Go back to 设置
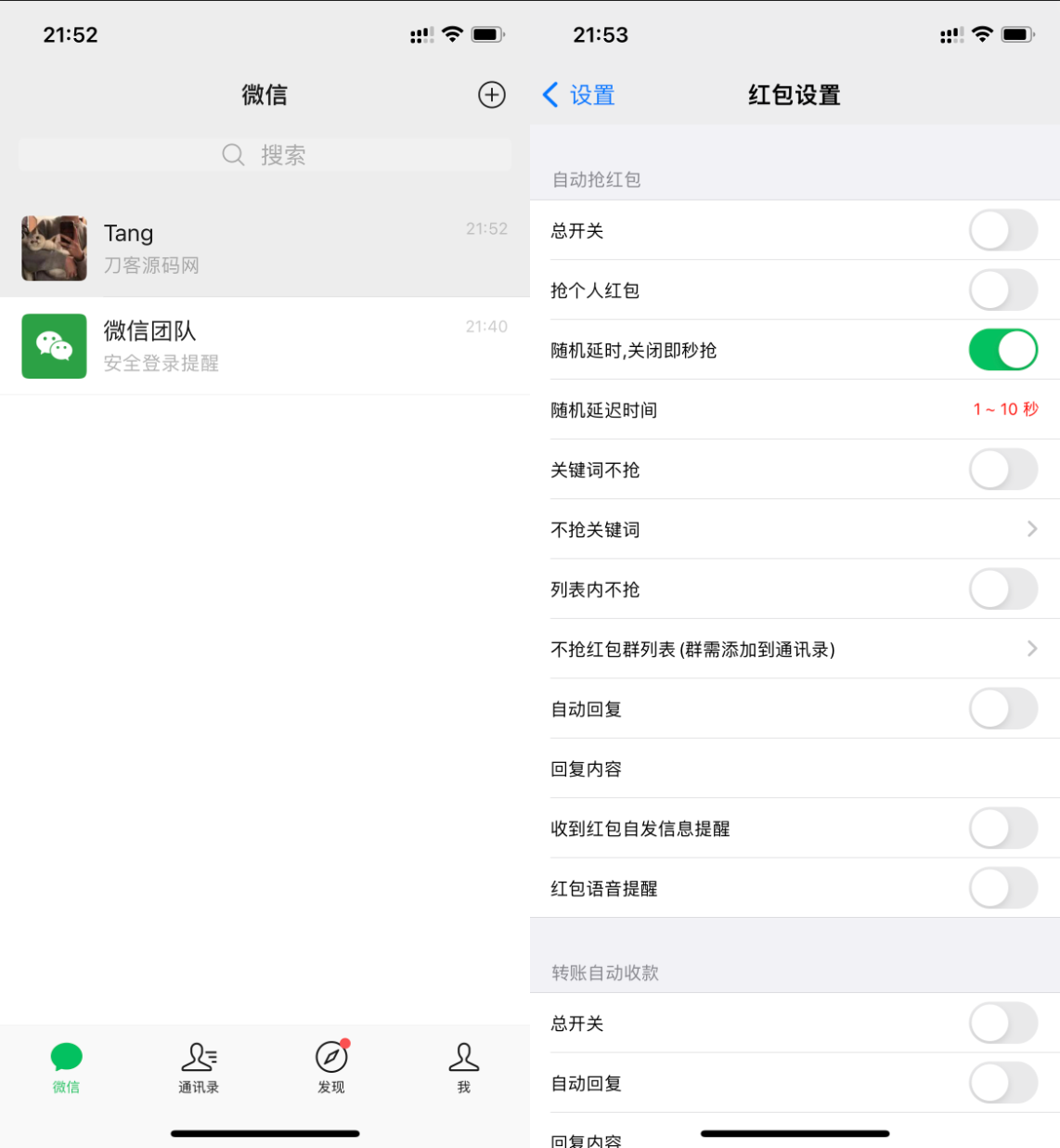Image resolution: width=1060 pixels, height=1148 pixels. coord(579,95)
